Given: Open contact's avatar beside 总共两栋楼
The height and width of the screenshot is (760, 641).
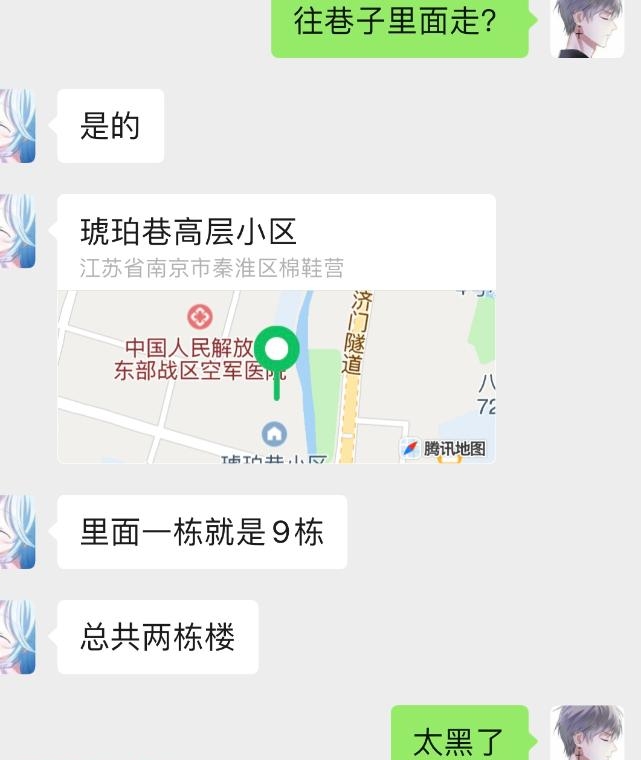Looking at the screenshot, I should tap(17, 637).
